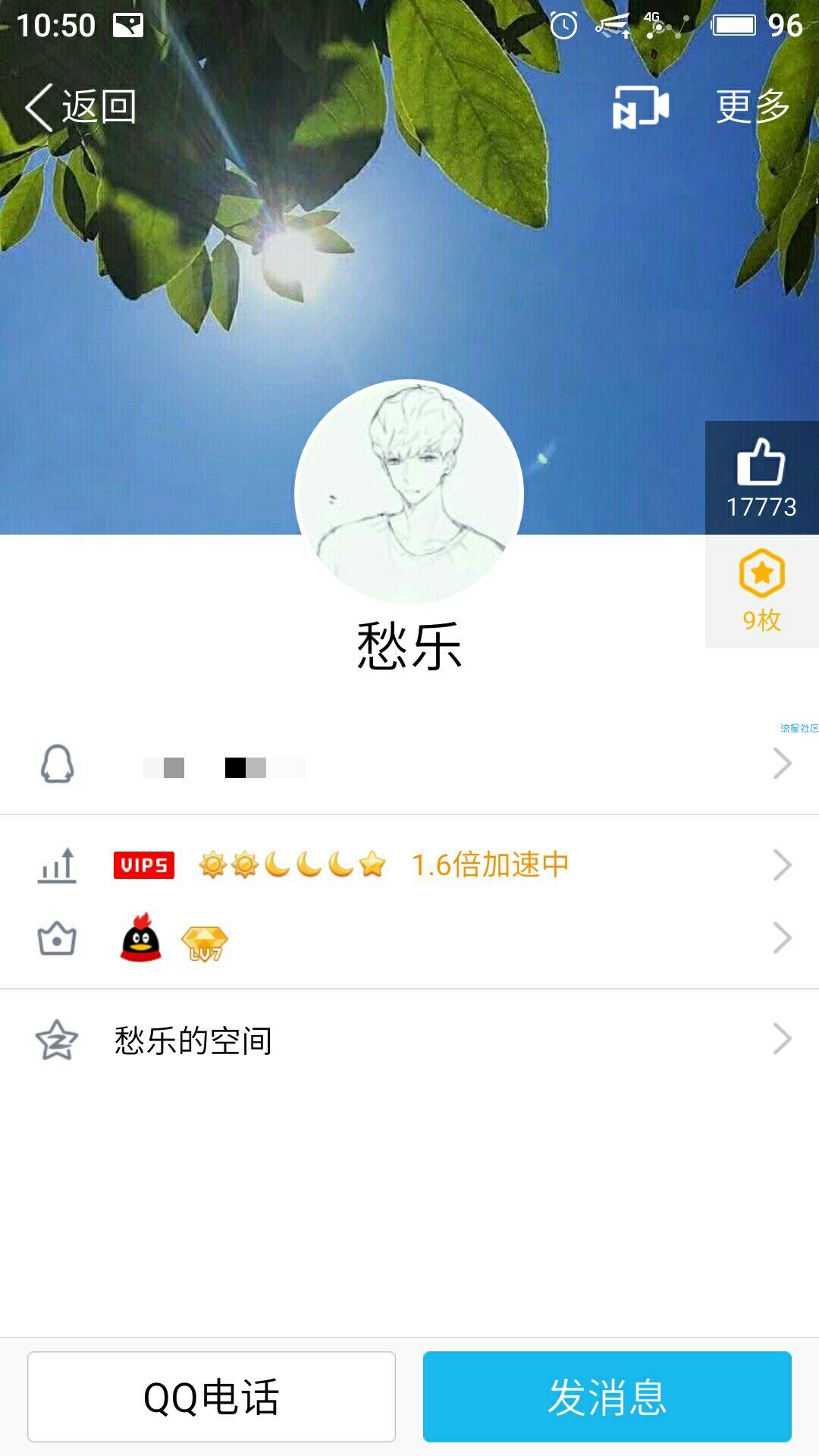Start a video call via the camera icon

(641, 106)
